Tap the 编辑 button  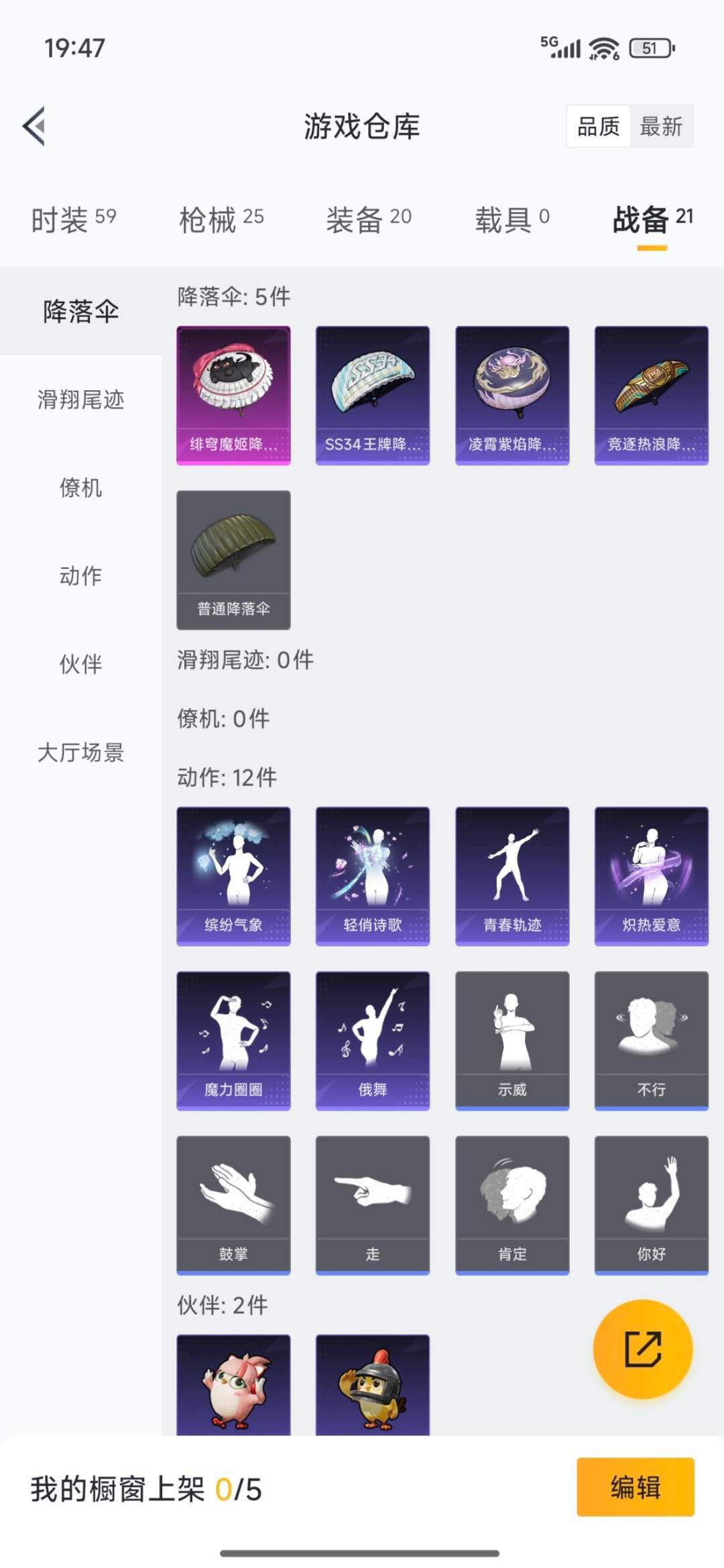point(635,1487)
